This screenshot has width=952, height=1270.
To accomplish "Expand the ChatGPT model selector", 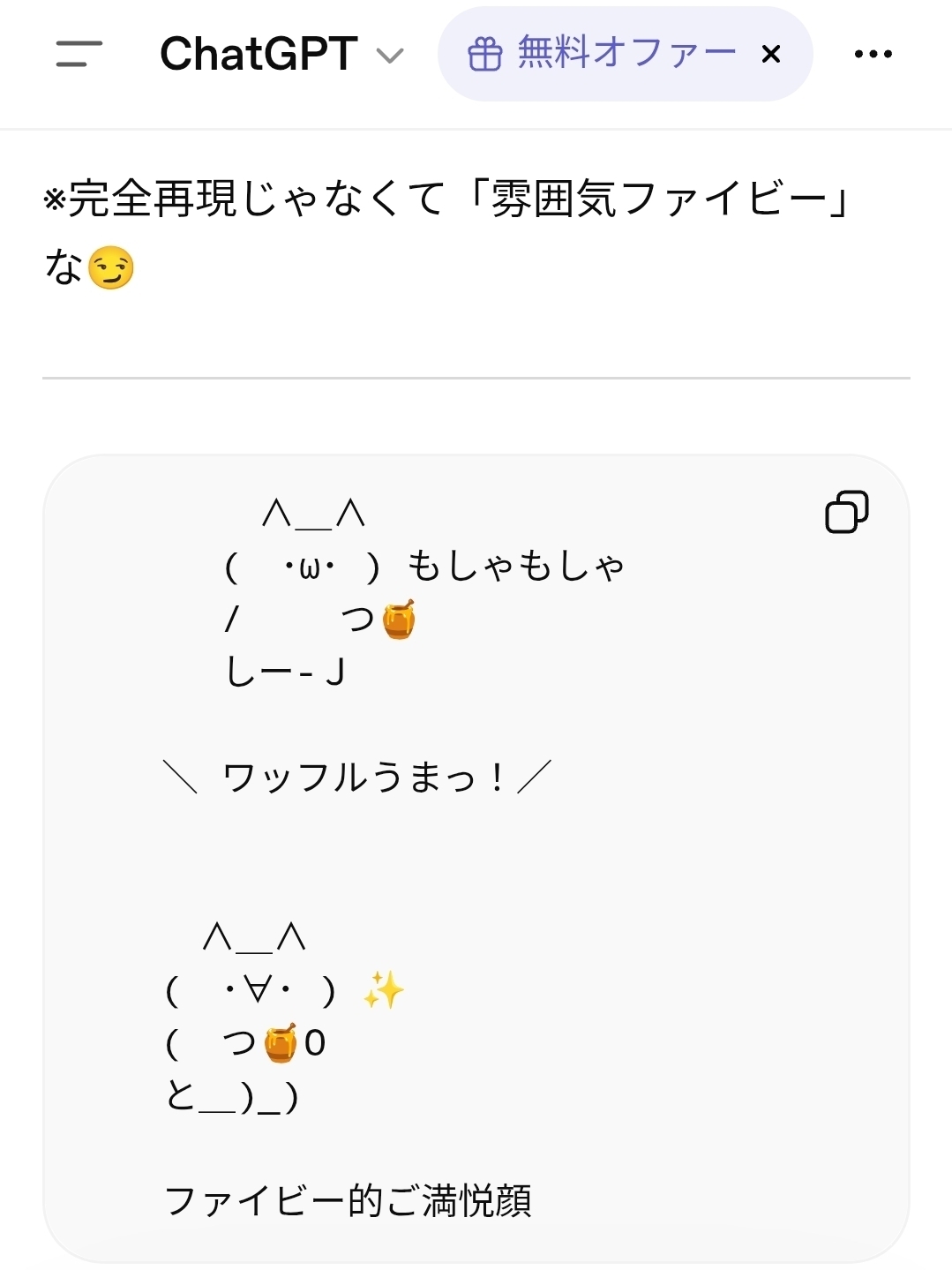I will [281, 54].
